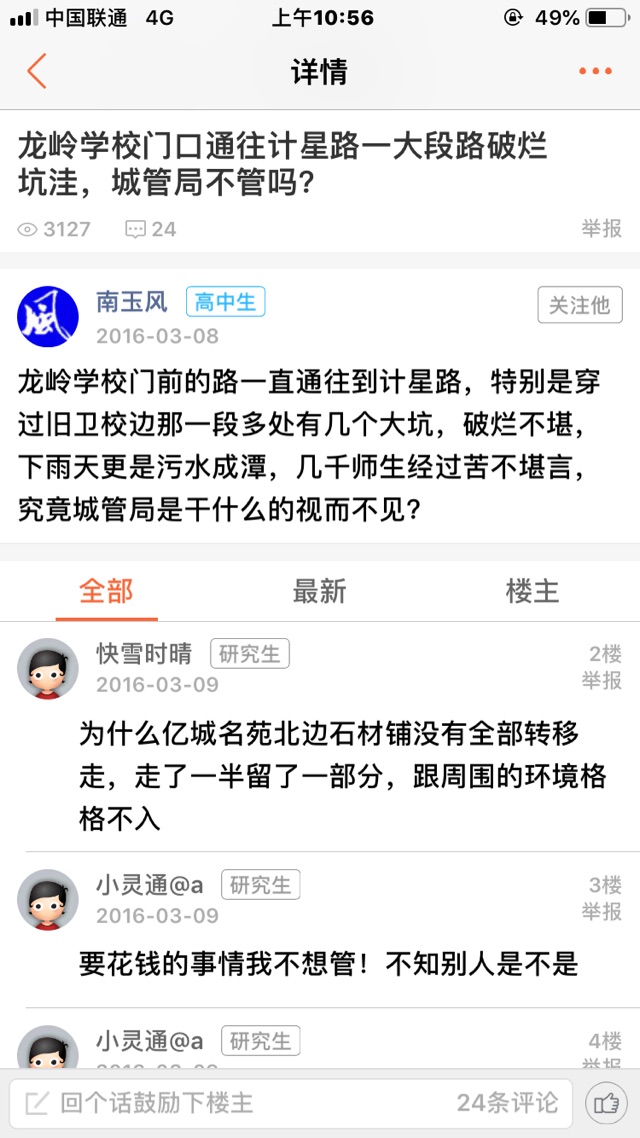
Task: Open 快雪时晴's avatar
Action: click(48, 668)
